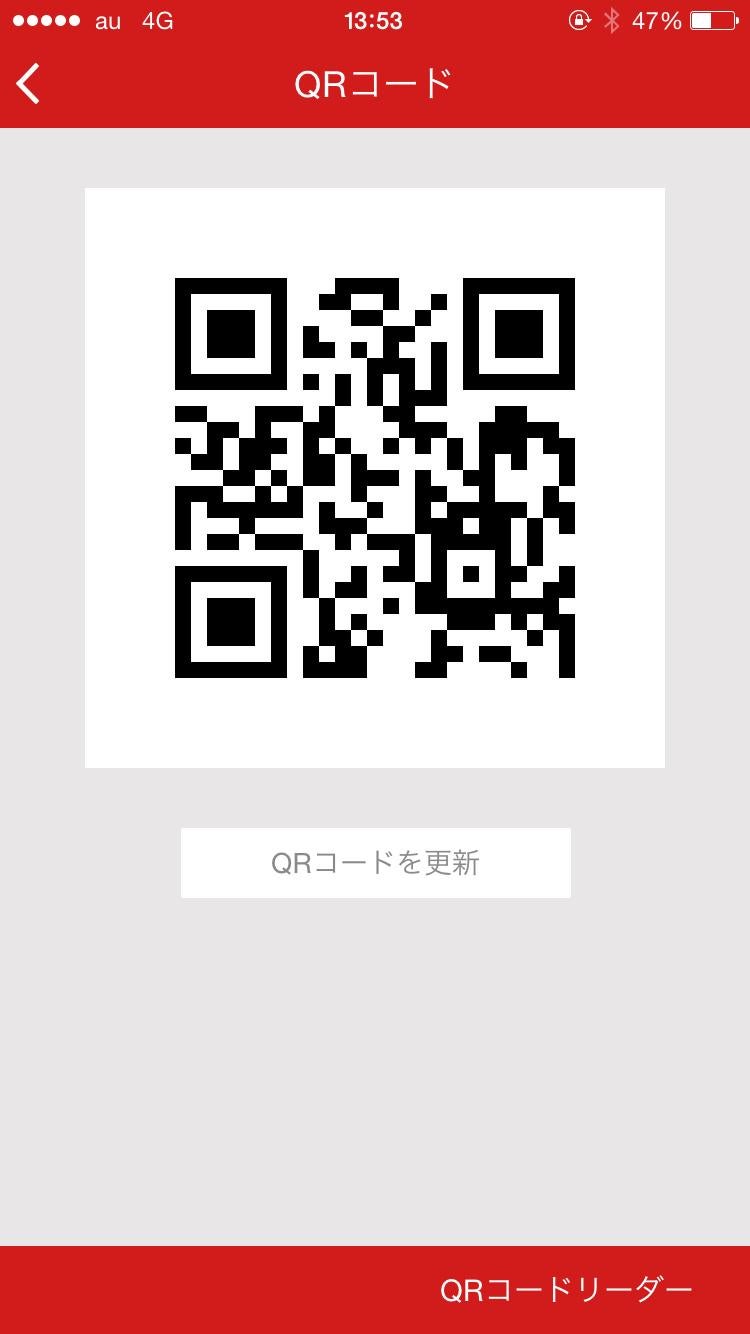The height and width of the screenshot is (1334, 750).
Task: Tap the QRコードを更新 refresh button
Action: (x=375, y=862)
